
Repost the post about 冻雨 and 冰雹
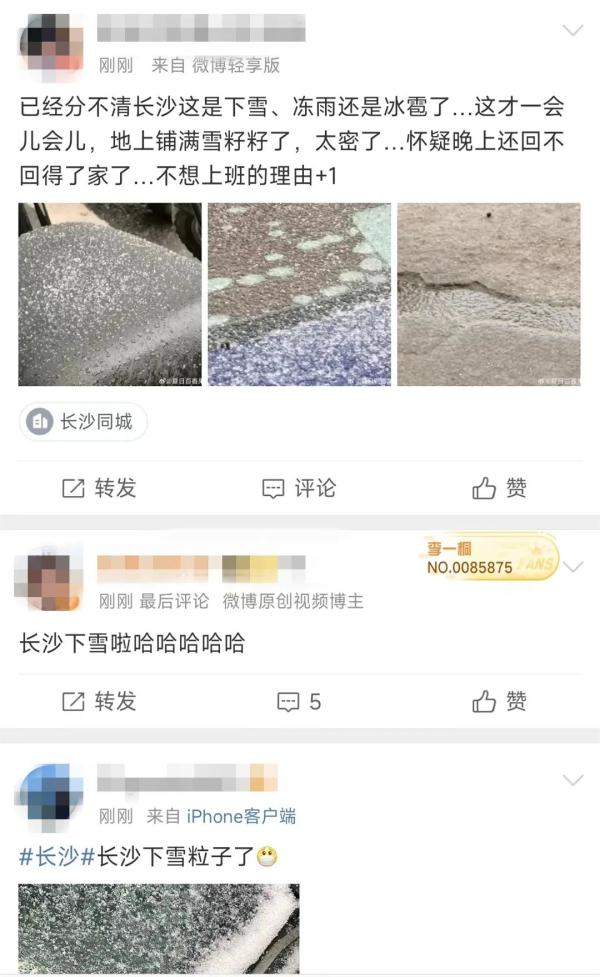[98, 488]
